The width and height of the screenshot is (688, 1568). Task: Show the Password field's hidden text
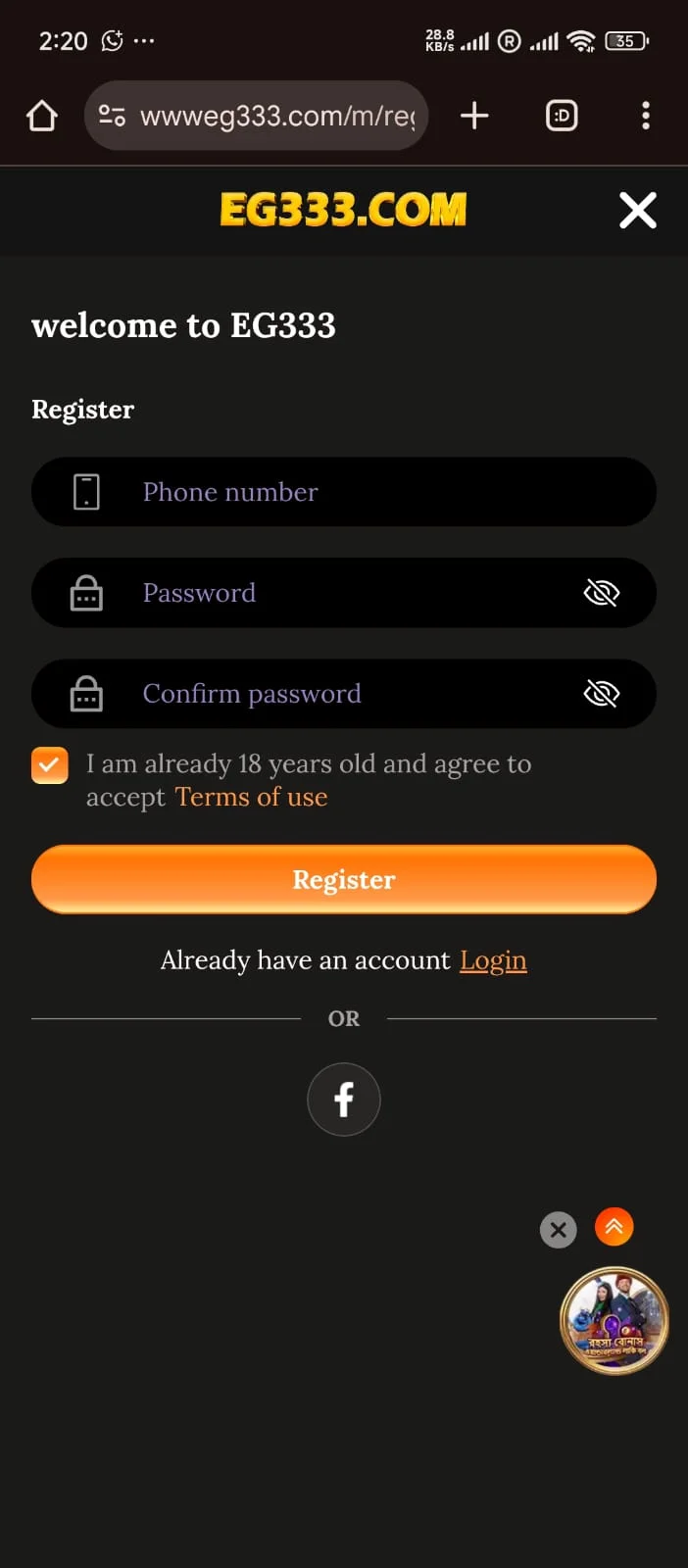tap(601, 593)
